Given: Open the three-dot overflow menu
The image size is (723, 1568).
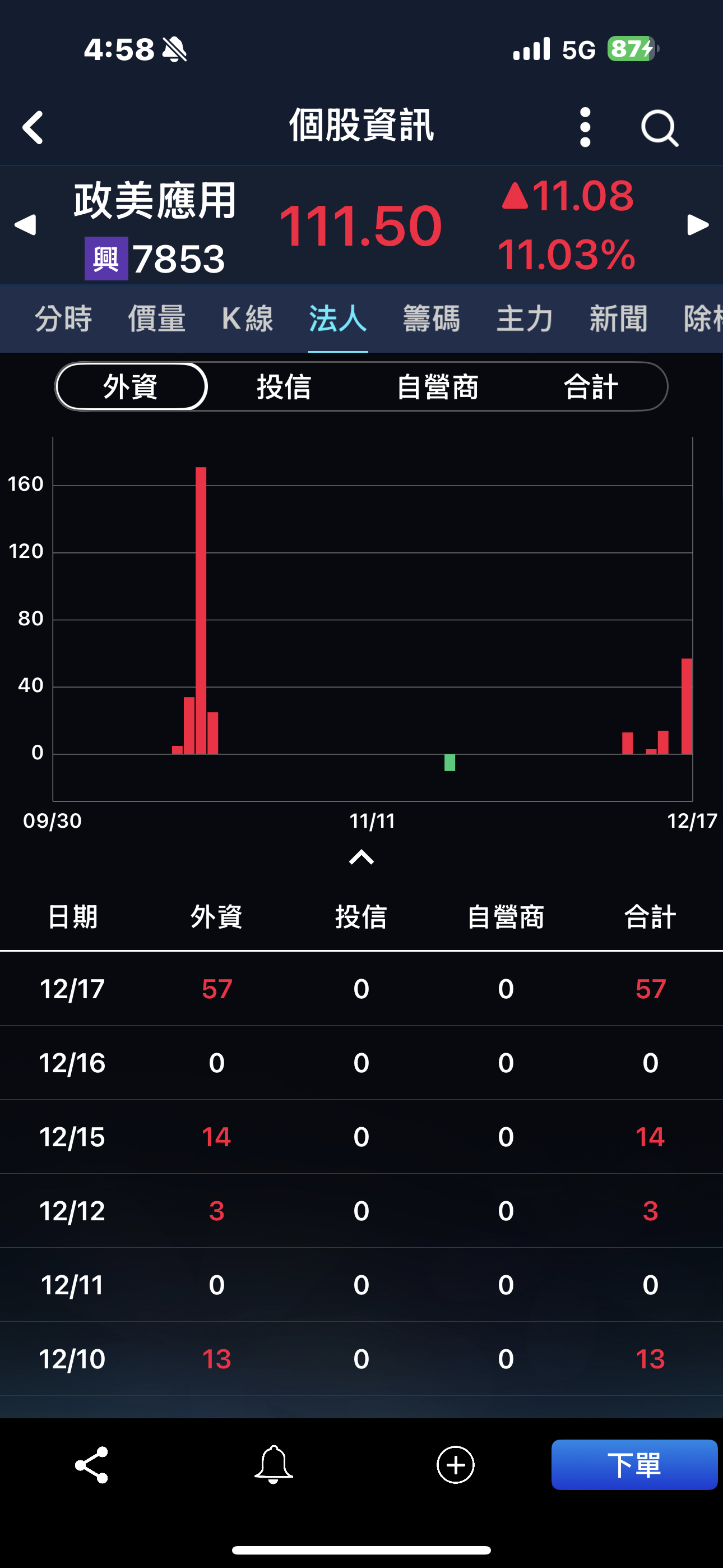Looking at the screenshot, I should coord(585,127).
